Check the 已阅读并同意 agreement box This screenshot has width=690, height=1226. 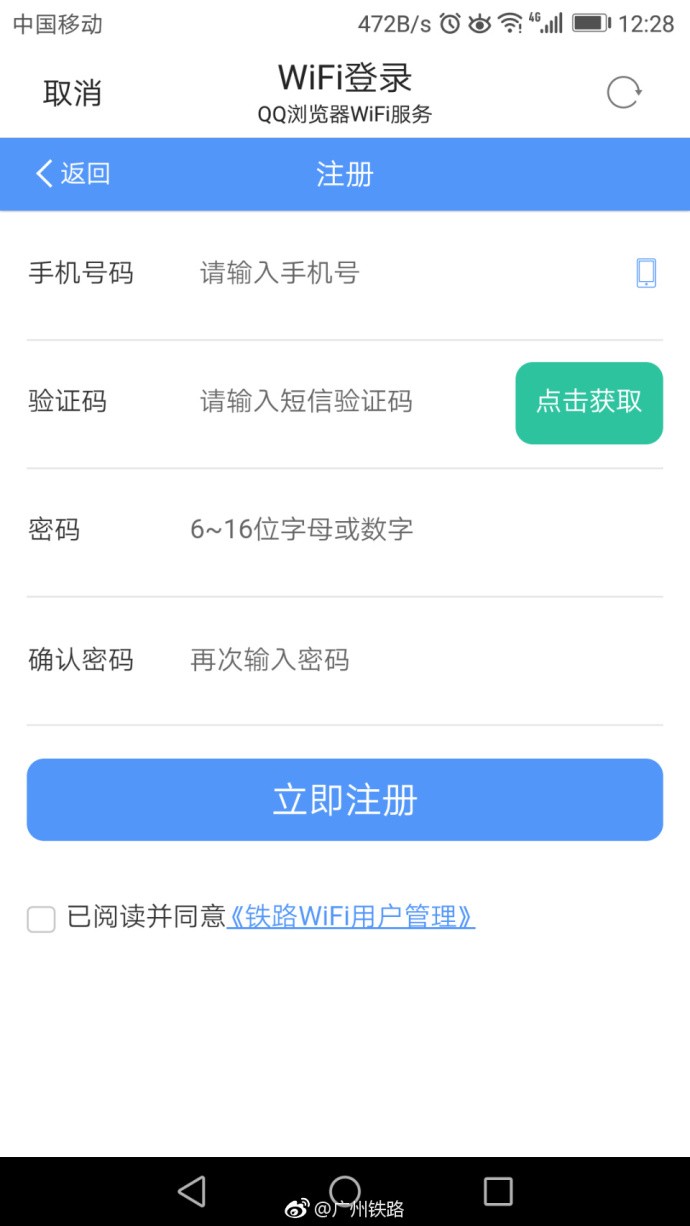click(x=41, y=919)
